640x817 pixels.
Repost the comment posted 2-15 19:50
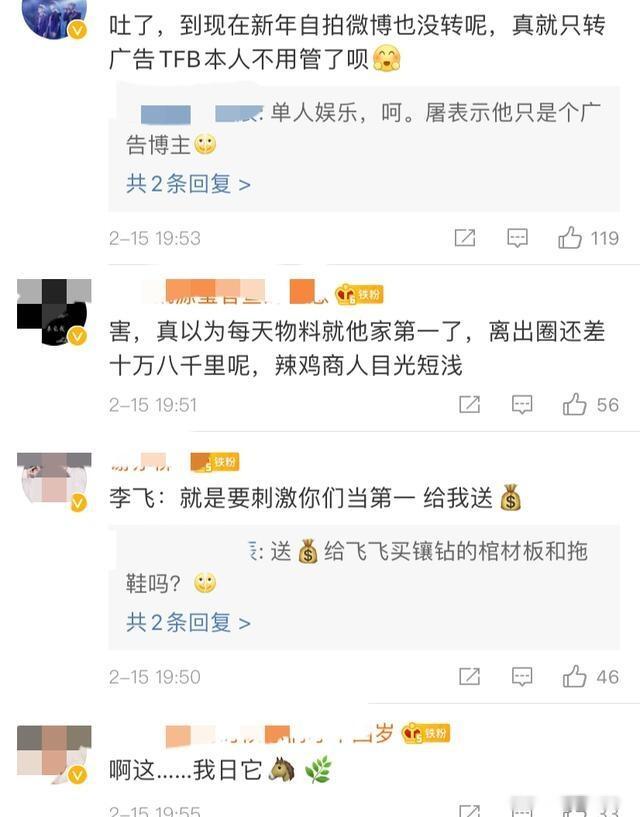click(469, 677)
